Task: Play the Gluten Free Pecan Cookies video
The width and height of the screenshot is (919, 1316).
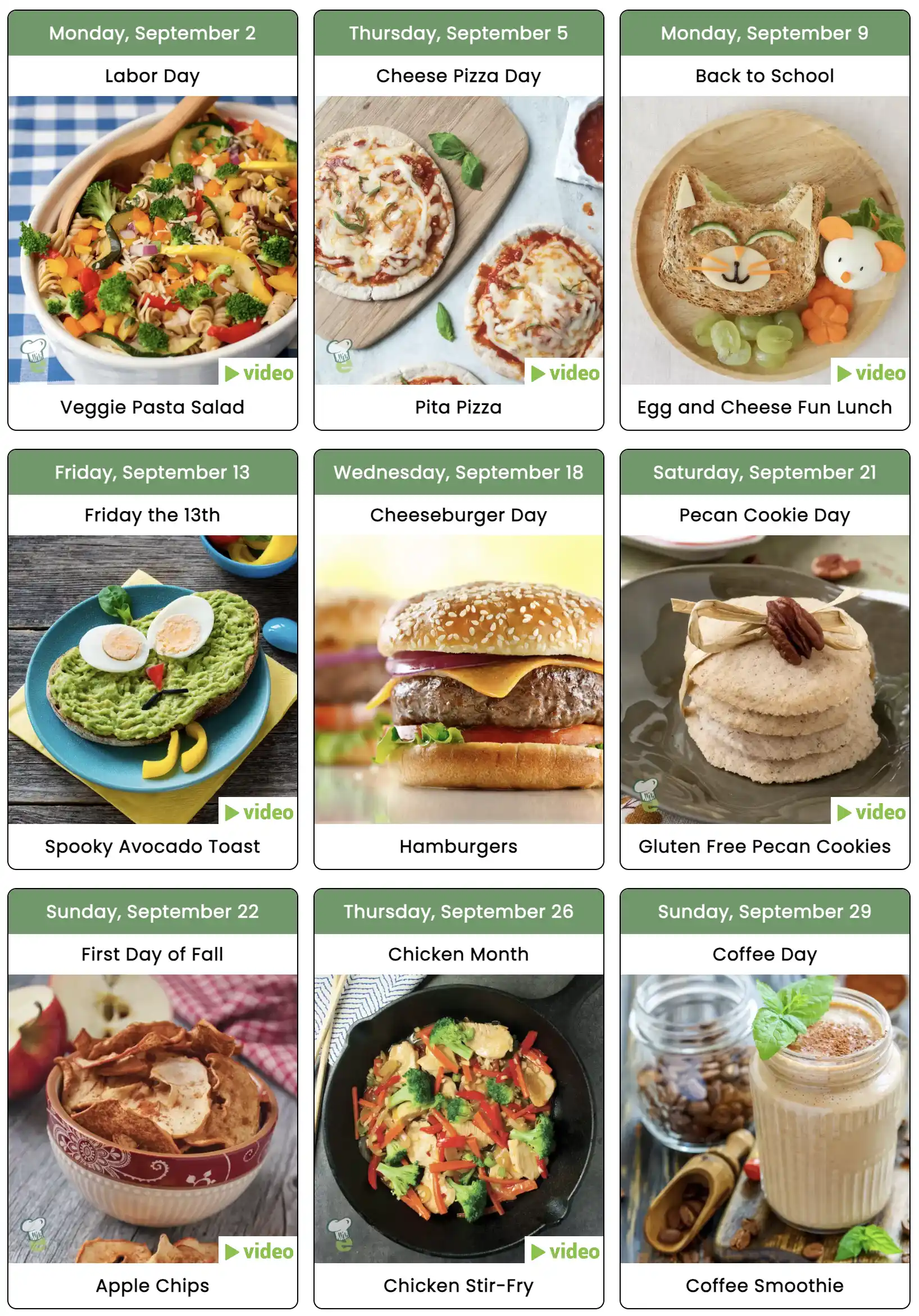Action: (x=870, y=812)
